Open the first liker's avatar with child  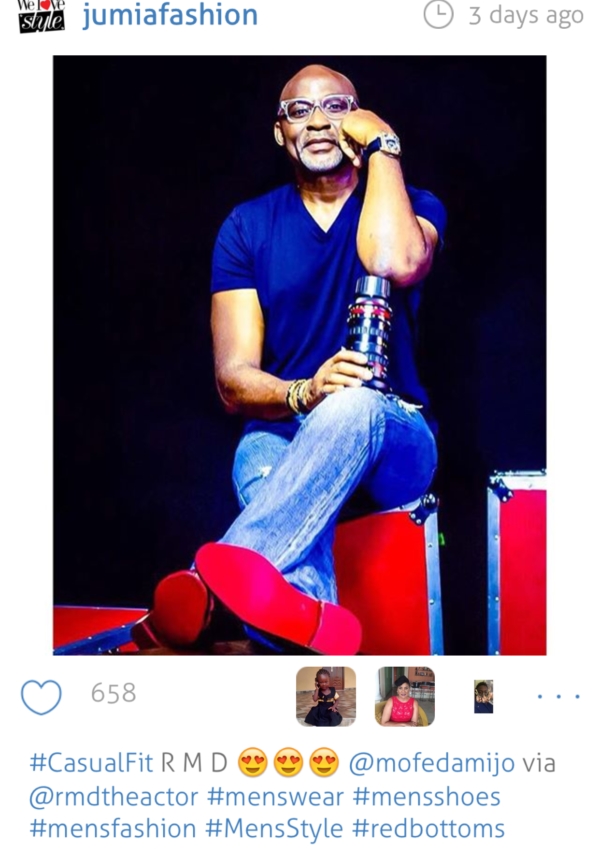click(326, 695)
